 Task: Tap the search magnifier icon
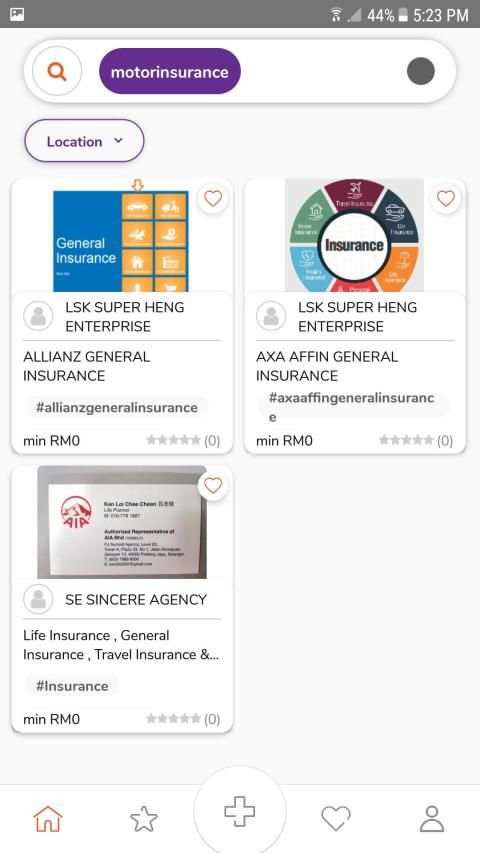57,71
